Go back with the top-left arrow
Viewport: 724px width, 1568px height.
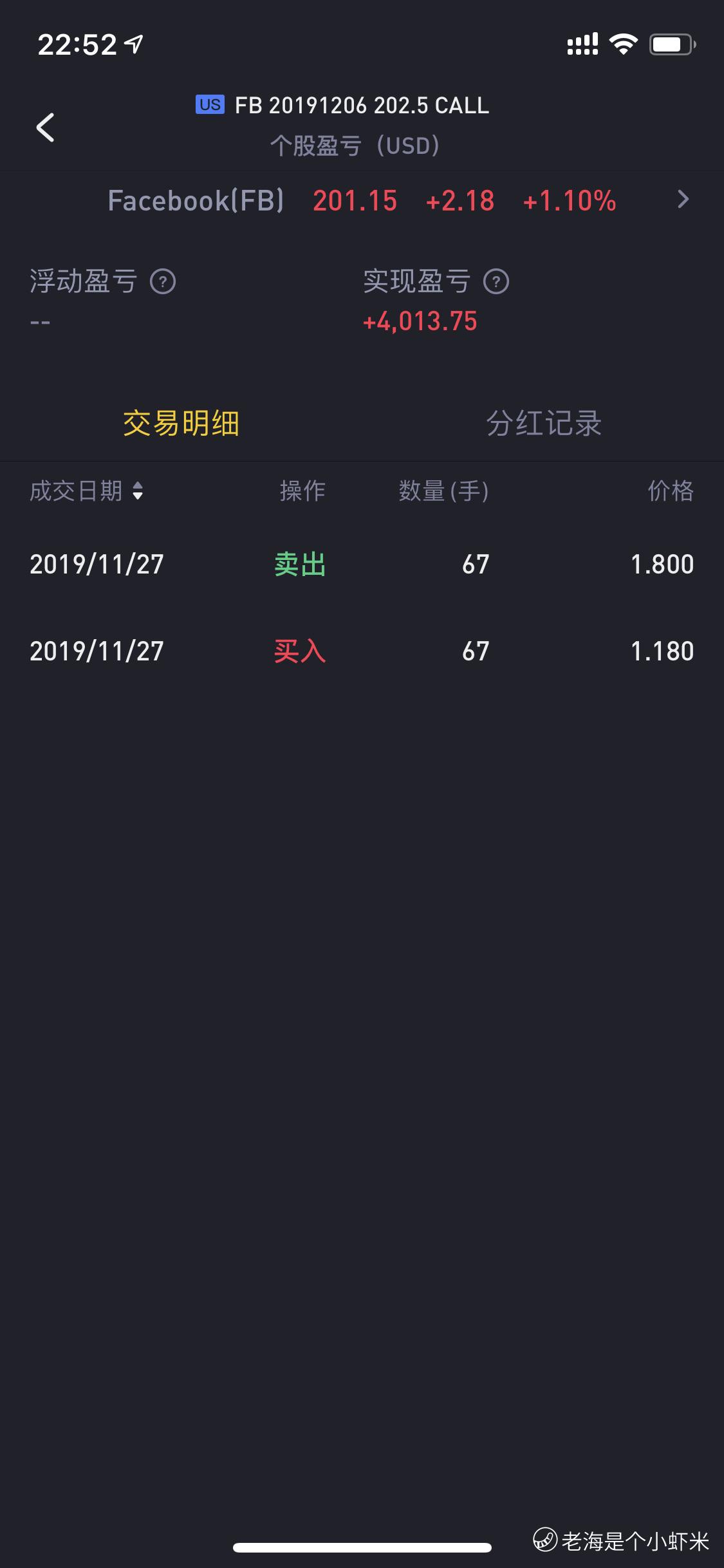[45, 127]
